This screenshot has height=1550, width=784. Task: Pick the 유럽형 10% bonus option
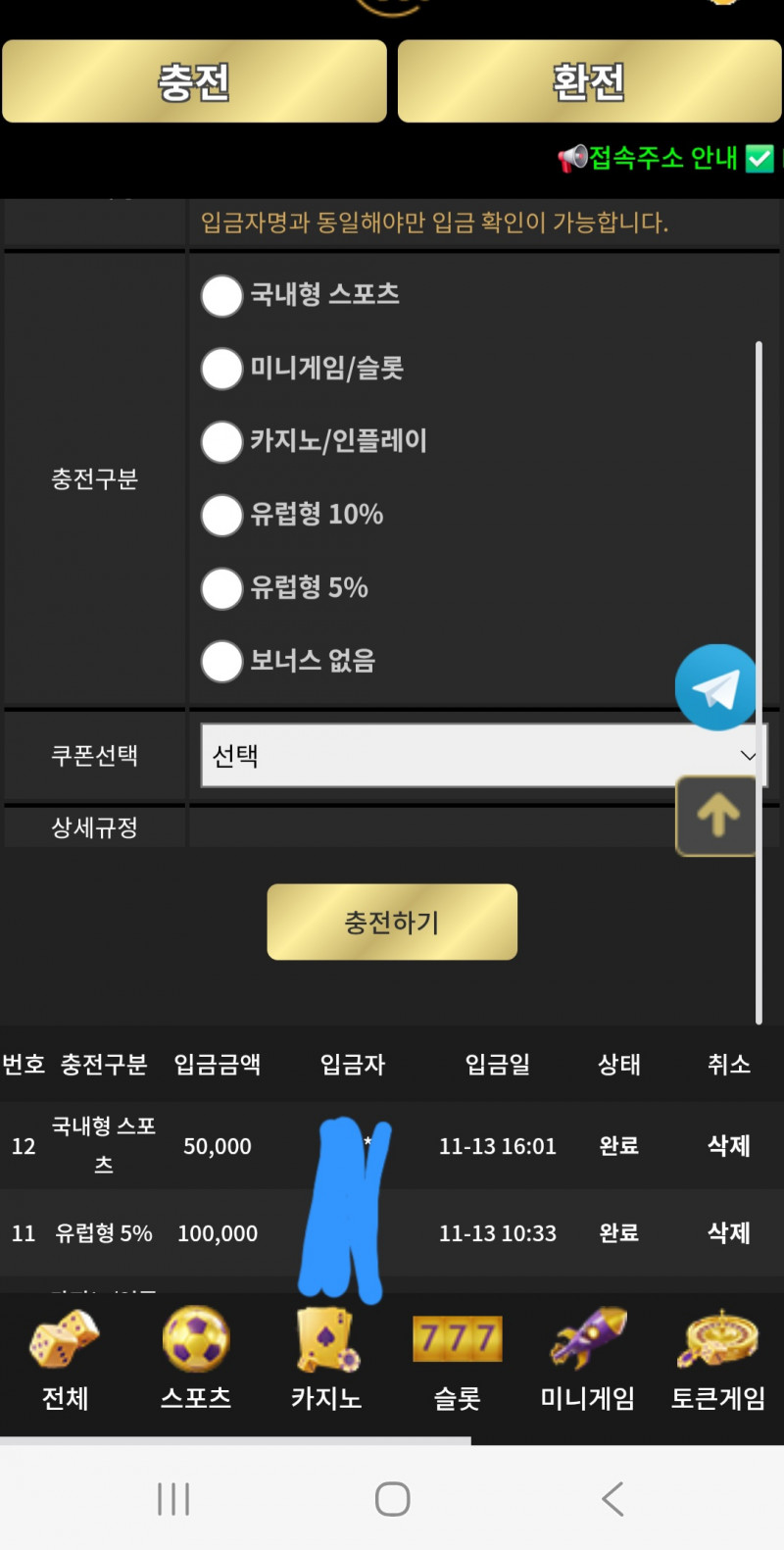[x=222, y=515]
